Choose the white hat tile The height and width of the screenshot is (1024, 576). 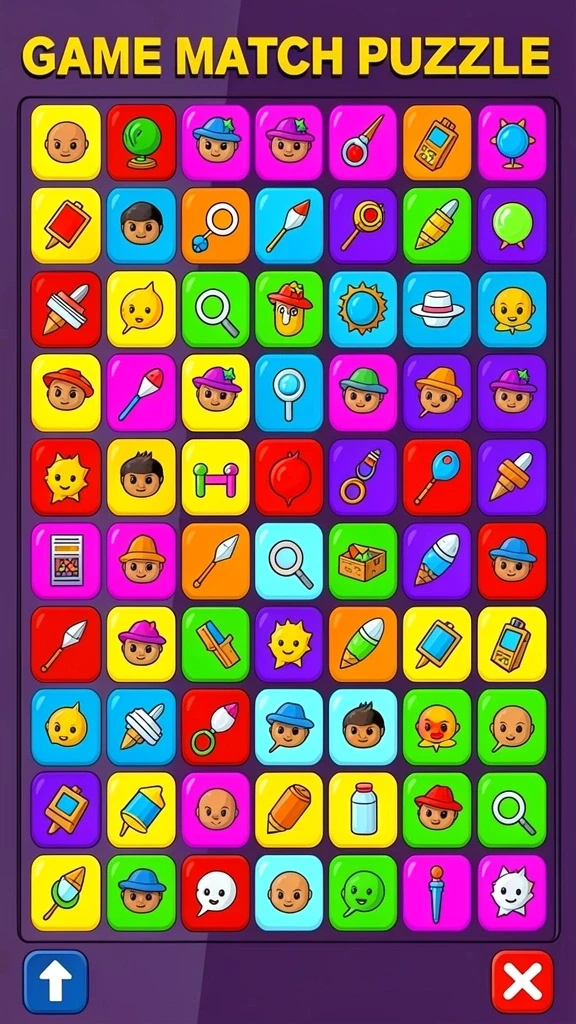click(437, 310)
